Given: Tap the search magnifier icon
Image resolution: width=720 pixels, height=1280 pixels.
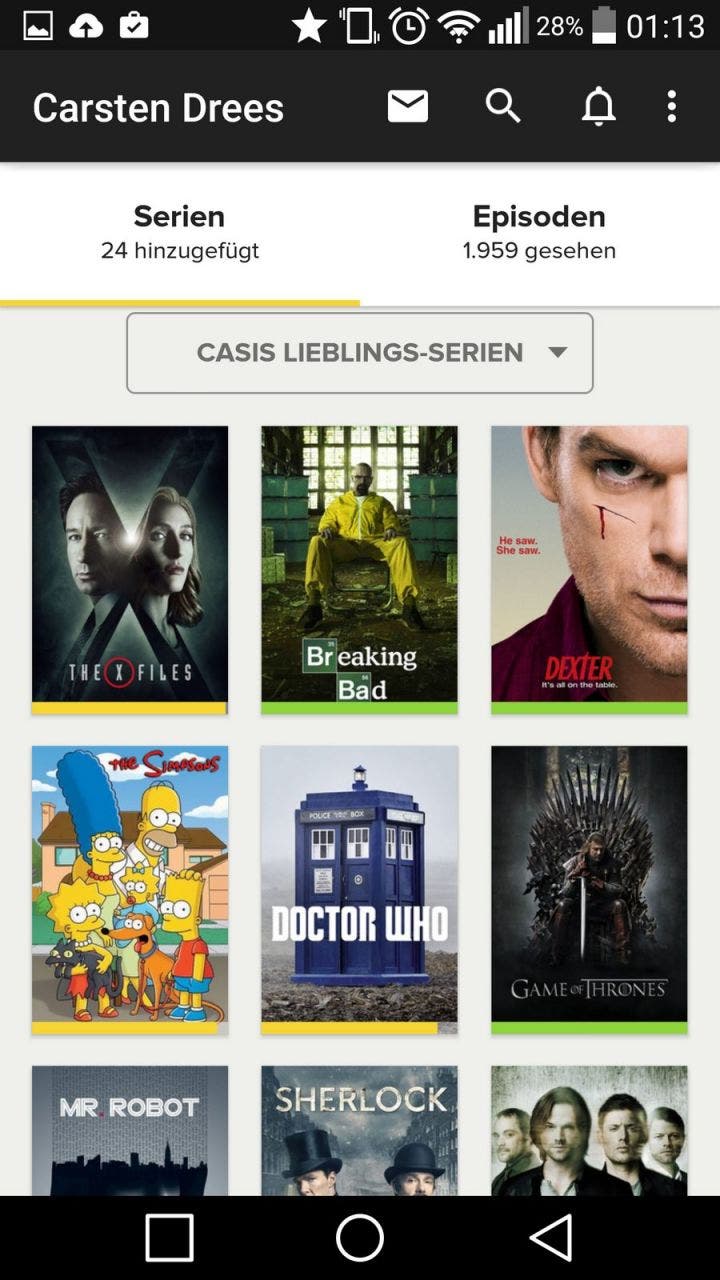Looking at the screenshot, I should [x=503, y=106].
